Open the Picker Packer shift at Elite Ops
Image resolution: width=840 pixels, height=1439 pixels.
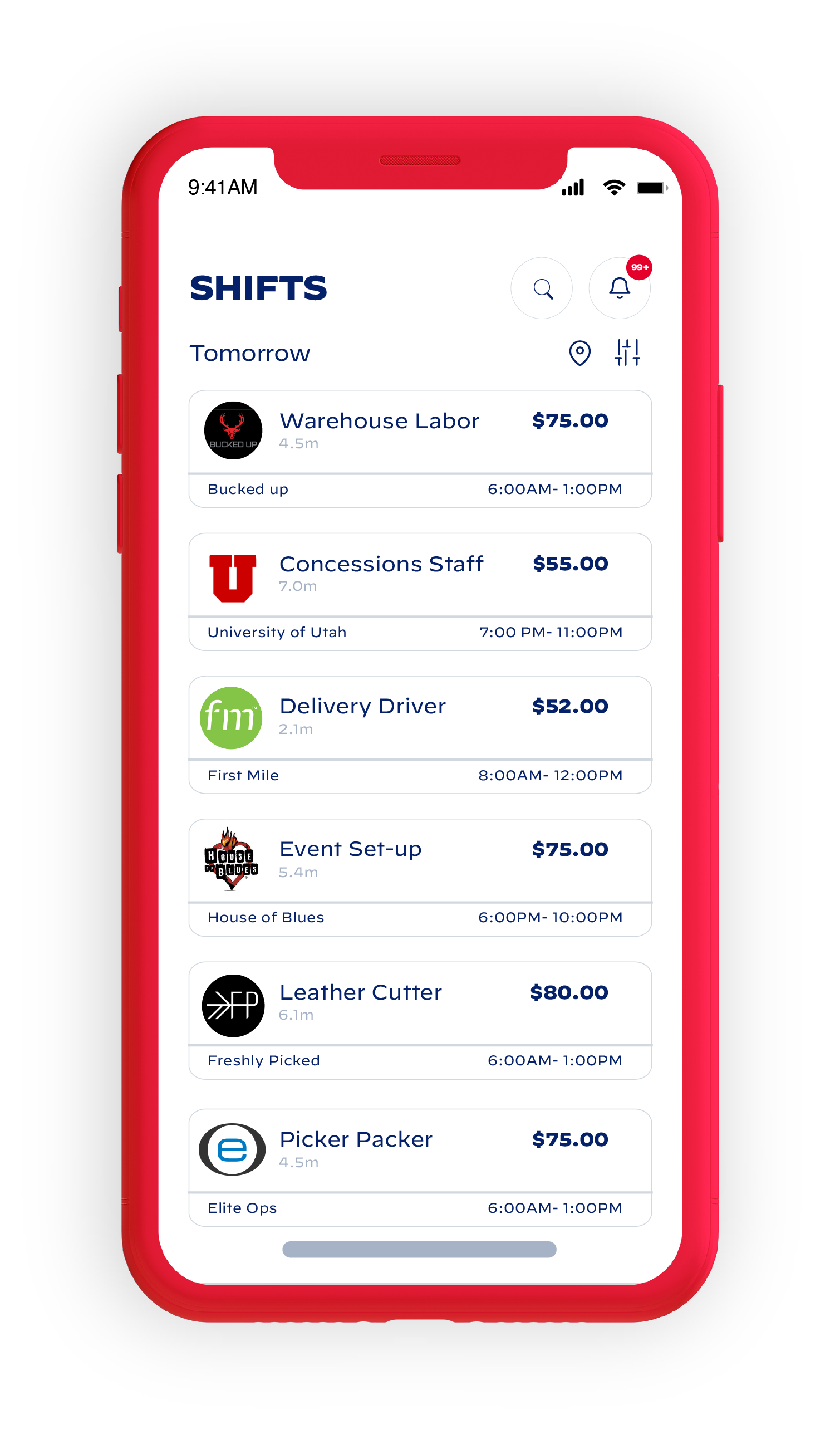[420, 1167]
